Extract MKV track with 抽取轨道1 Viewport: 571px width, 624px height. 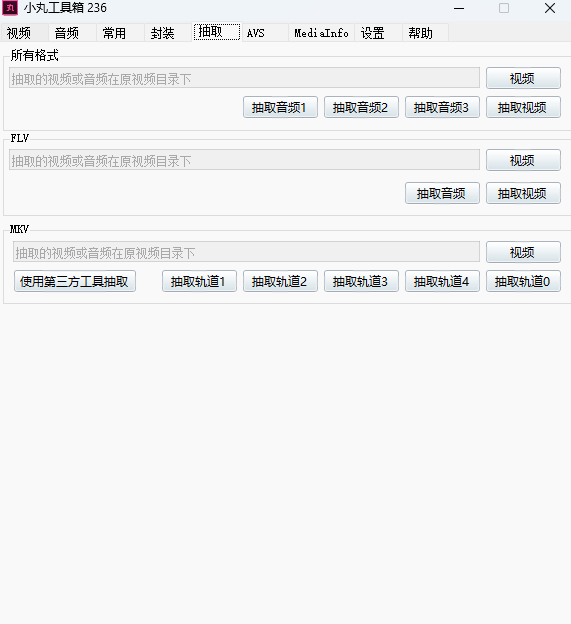click(199, 281)
